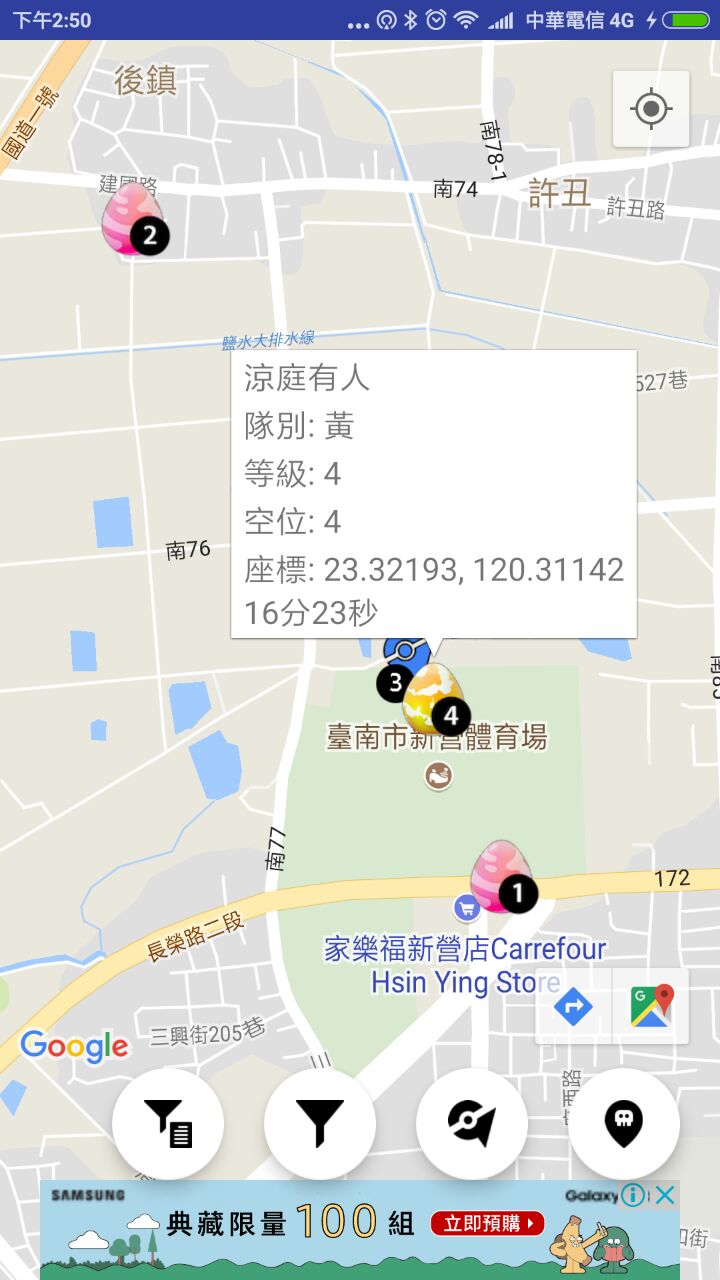Image resolution: width=720 pixels, height=1280 pixels.
Task: Close the Samsung Galaxy ad banner
Action: [x=665, y=1195]
